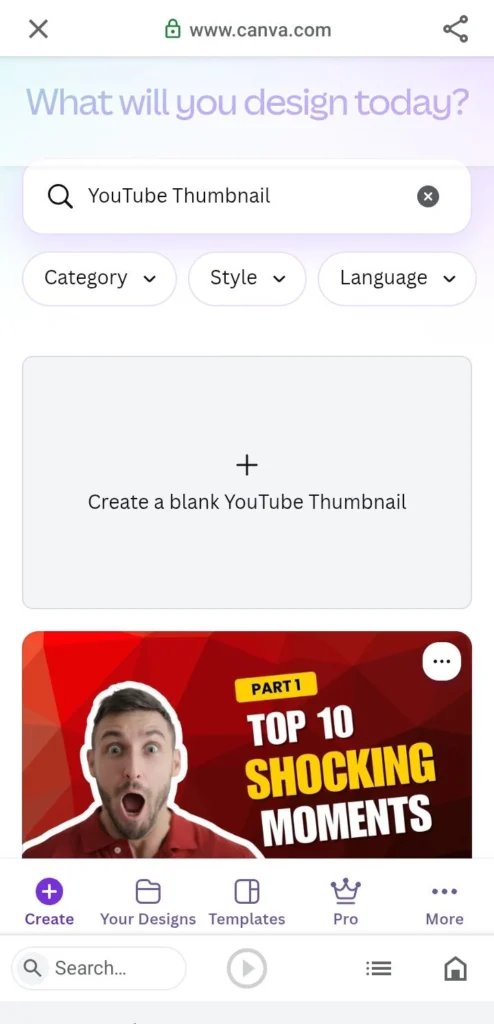Open options menu on Shocking Moments template
The height and width of the screenshot is (1024, 494).
[x=442, y=661]
